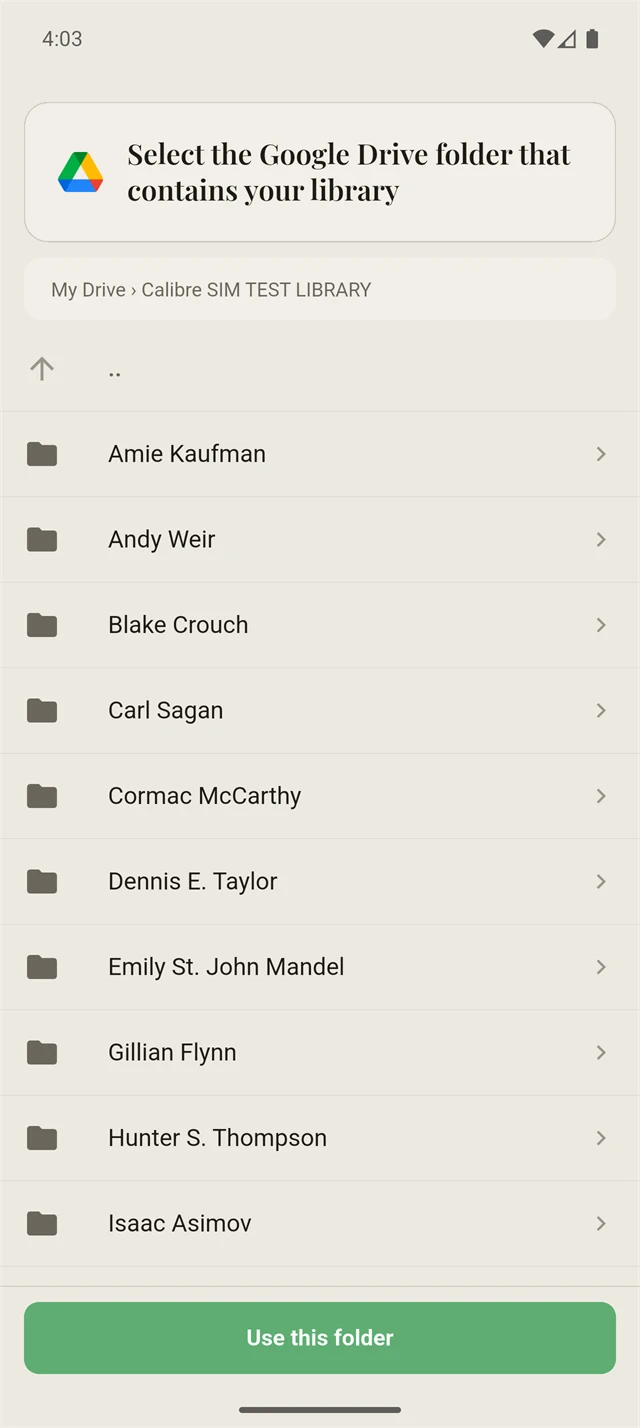Open the Dennis E. Taylor folder
Screen dimensions: 640x1428
320,882
